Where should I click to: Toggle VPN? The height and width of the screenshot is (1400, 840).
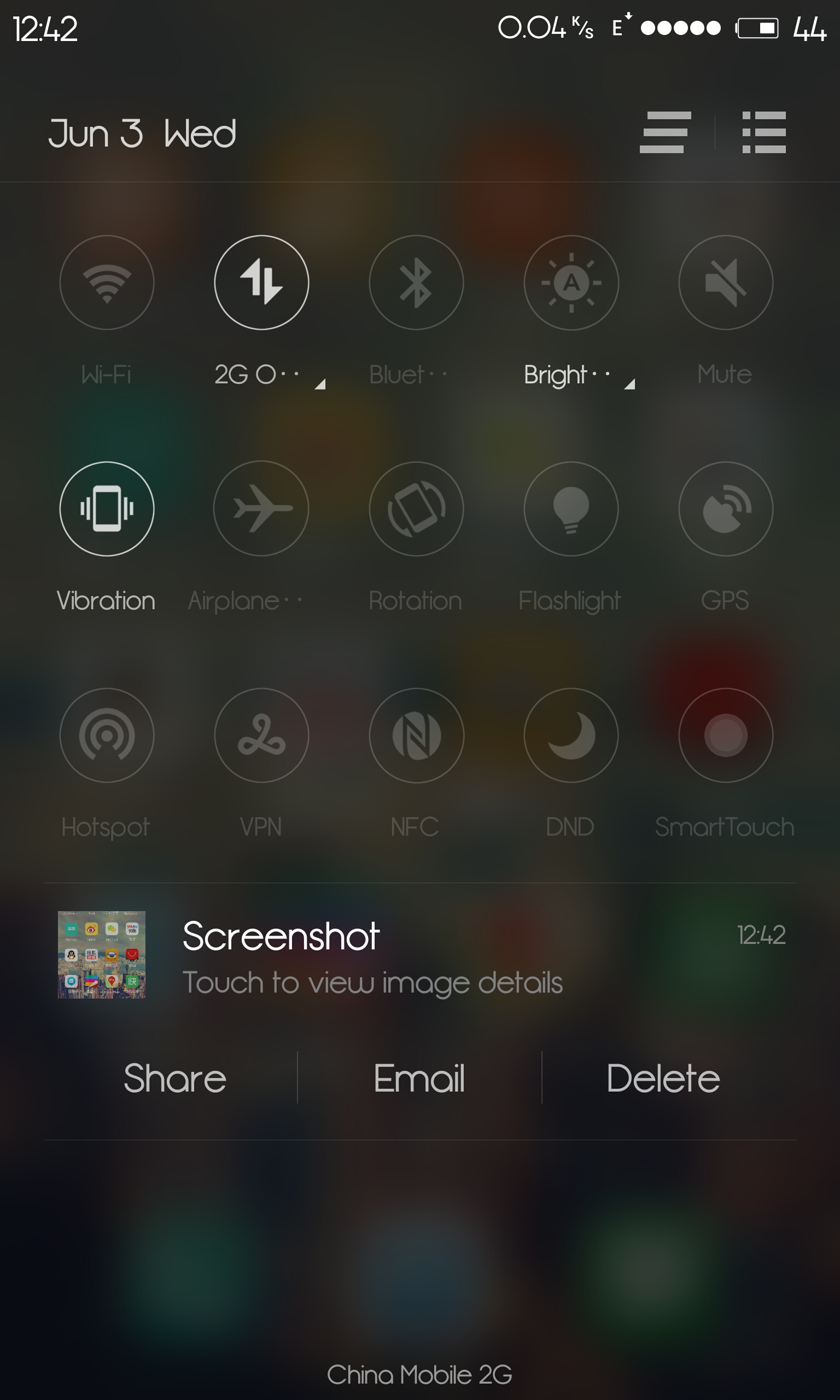(261, 735)
